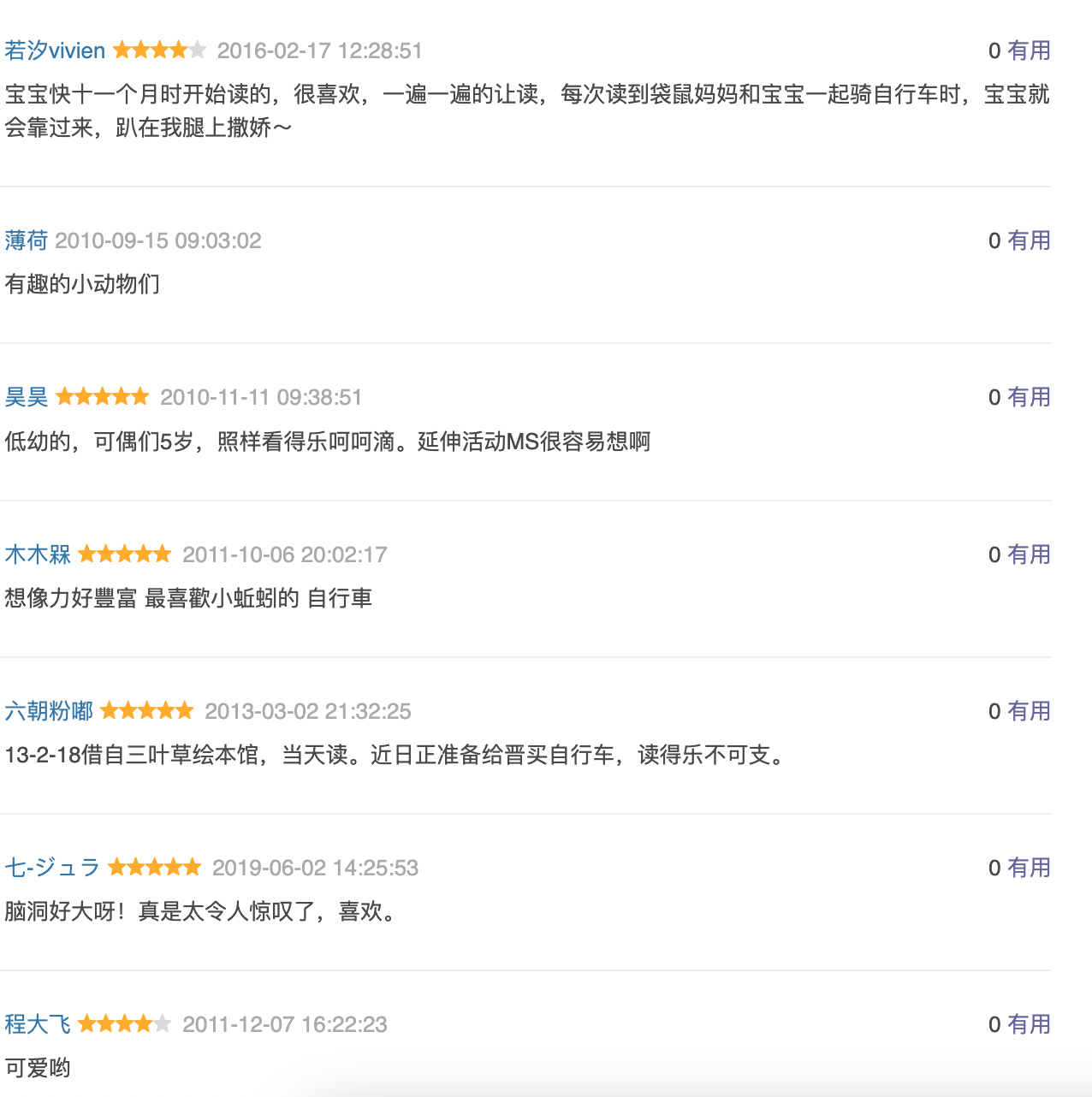Open 木木槑's user profile

coord(38,554)
